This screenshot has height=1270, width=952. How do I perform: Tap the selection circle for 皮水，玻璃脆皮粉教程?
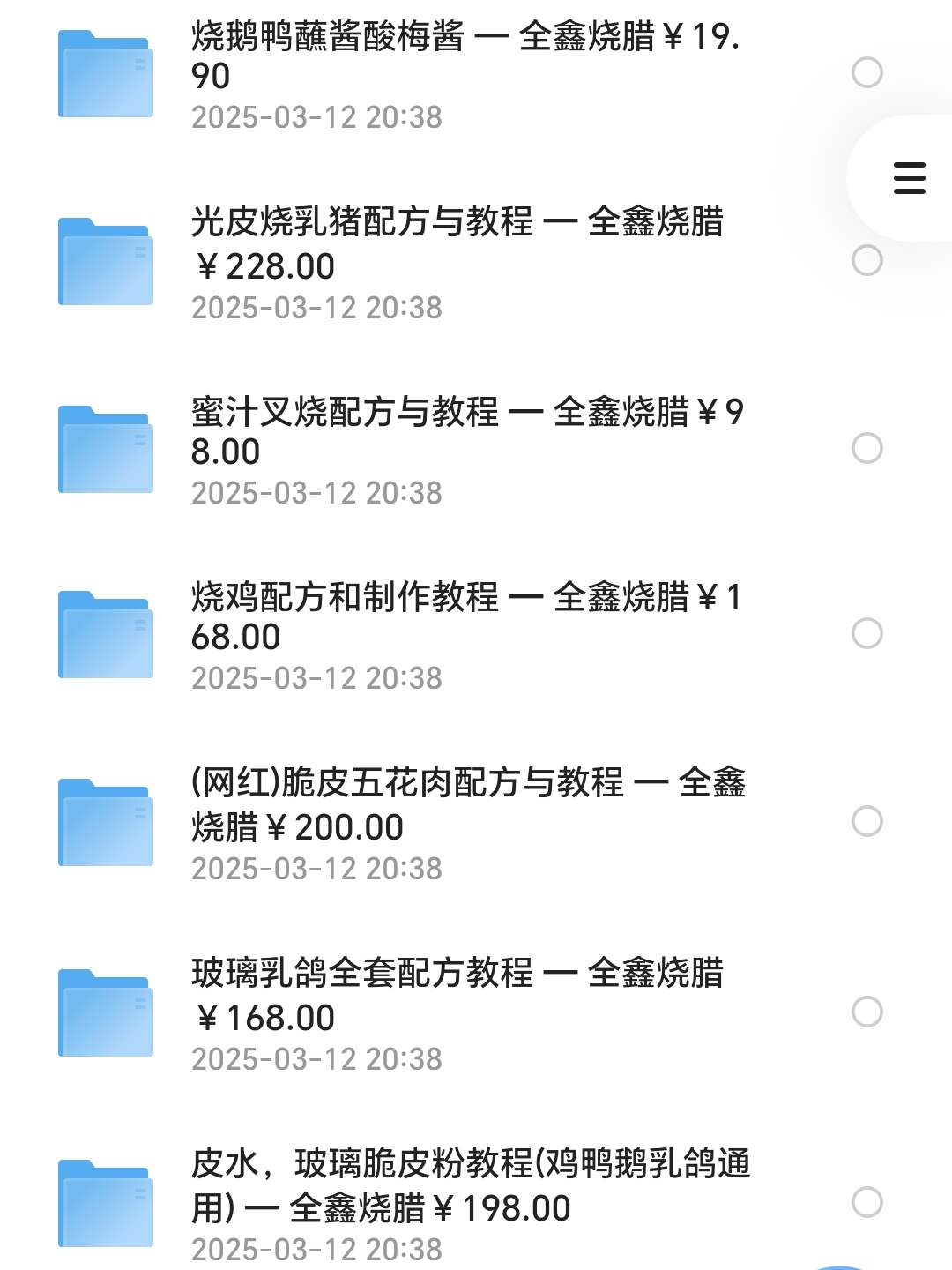[x=867, y=1202]
